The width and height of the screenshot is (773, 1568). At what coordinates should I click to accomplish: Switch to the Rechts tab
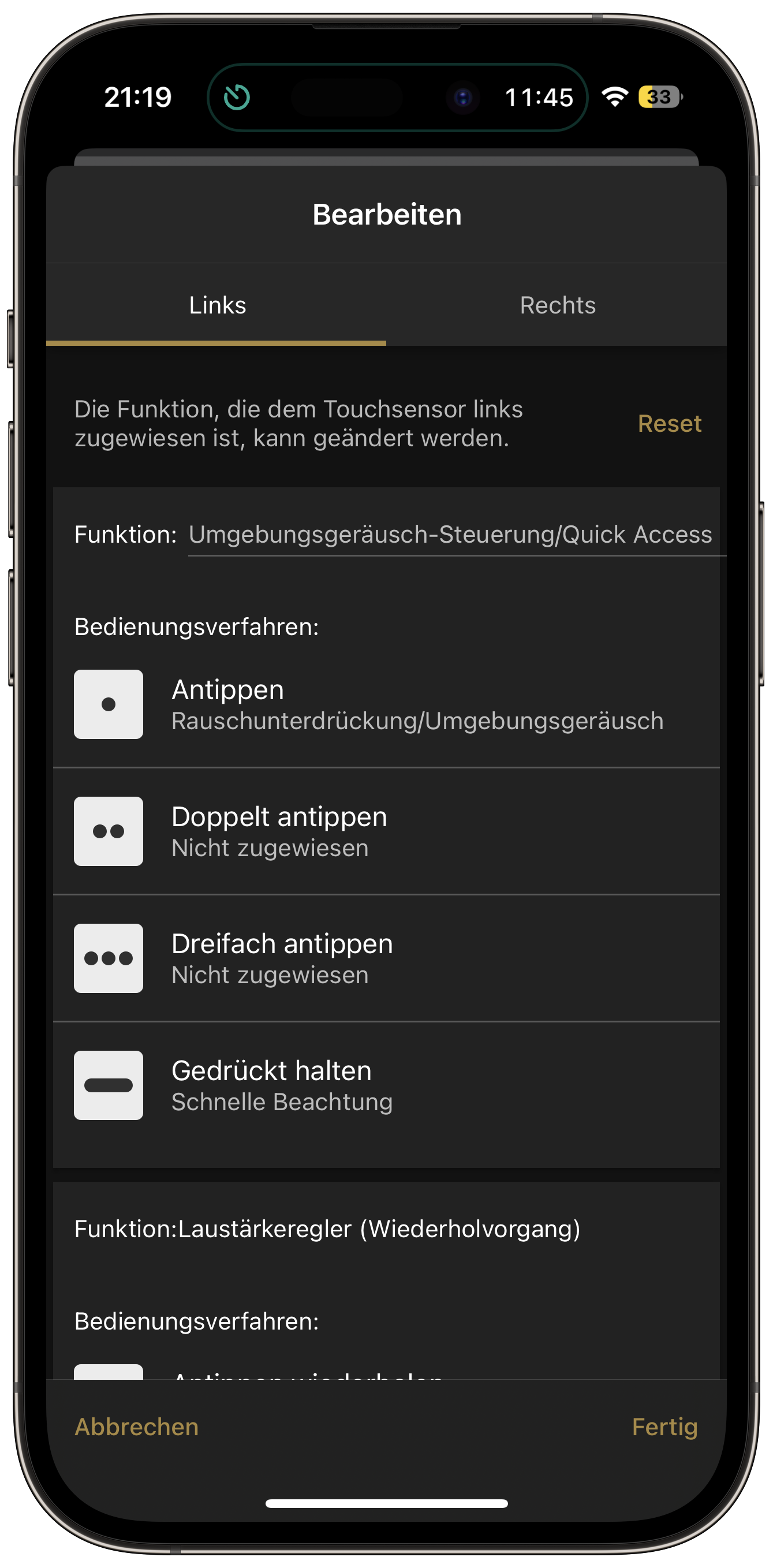click(x=557, y=305)
